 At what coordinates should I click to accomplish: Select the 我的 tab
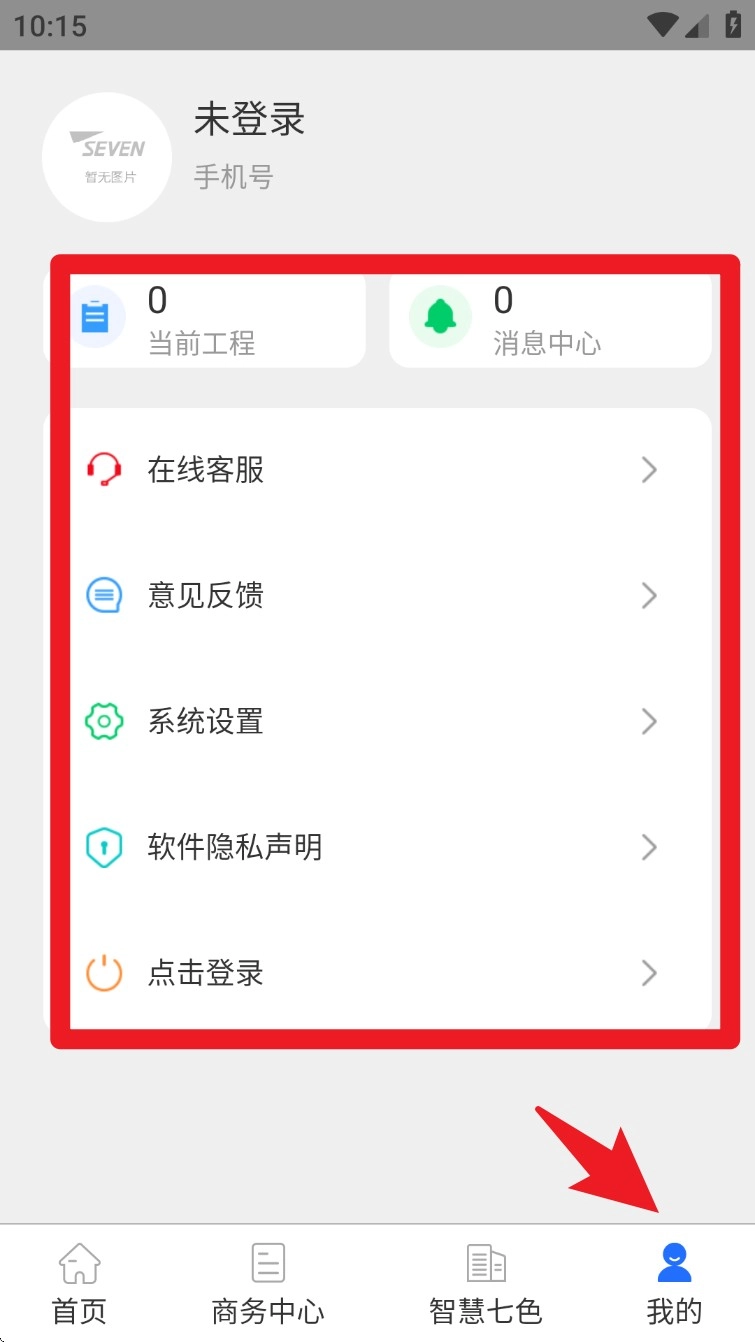coord(675,1285)
